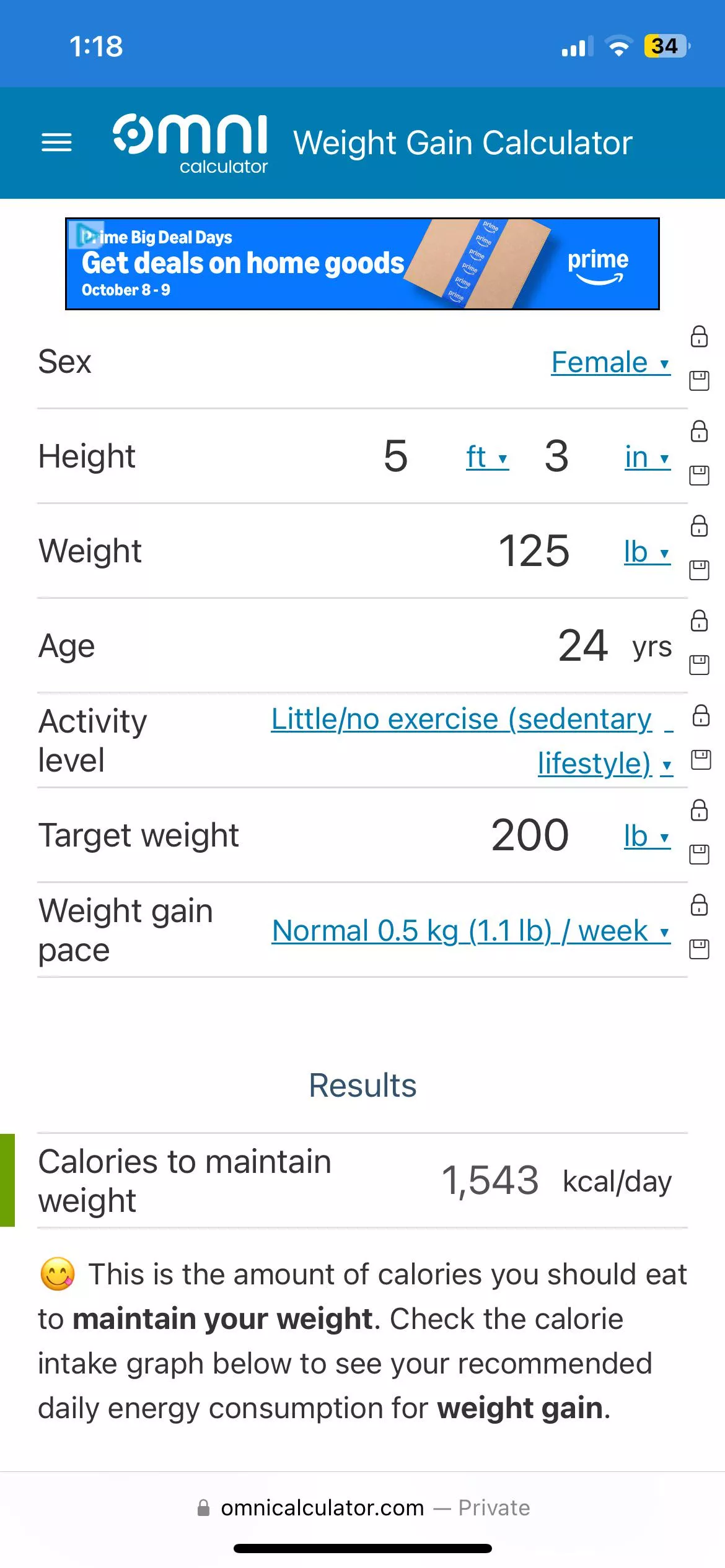Change the Sex dropdown from Female

point(610,363)
